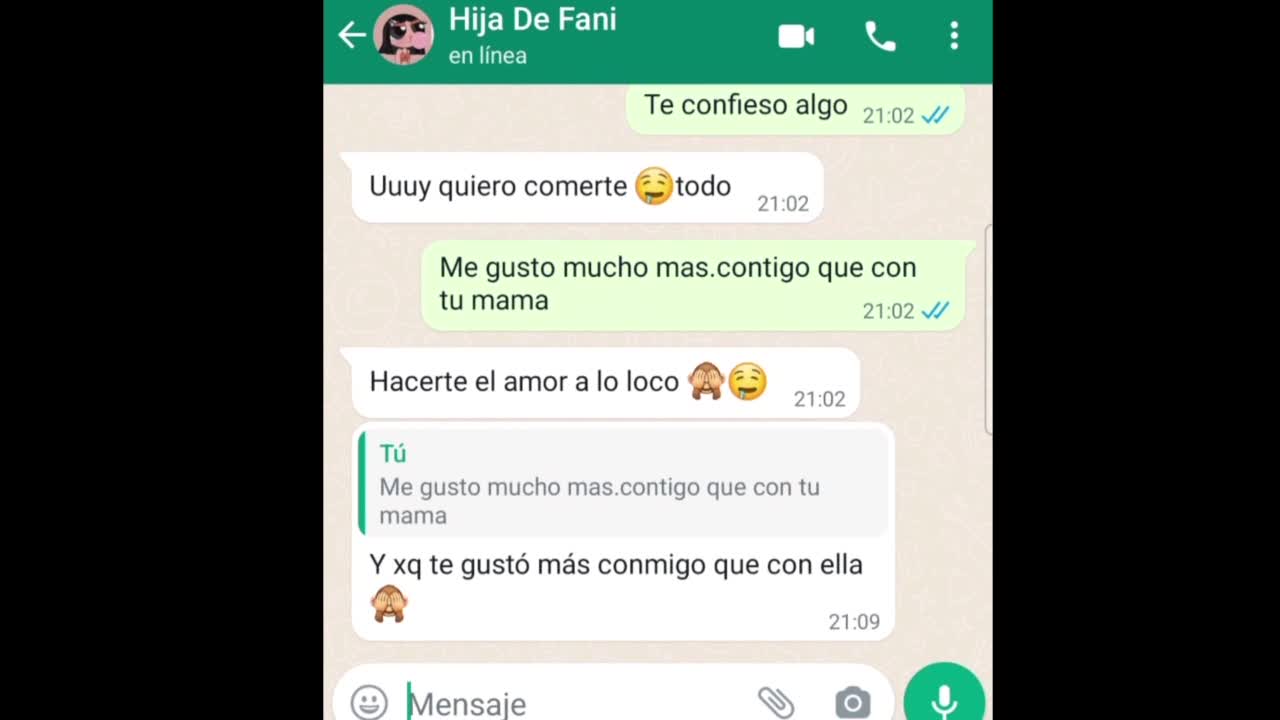
Task: Open the overflow menu
Action: pyautogui.click(x=954, y=37)
